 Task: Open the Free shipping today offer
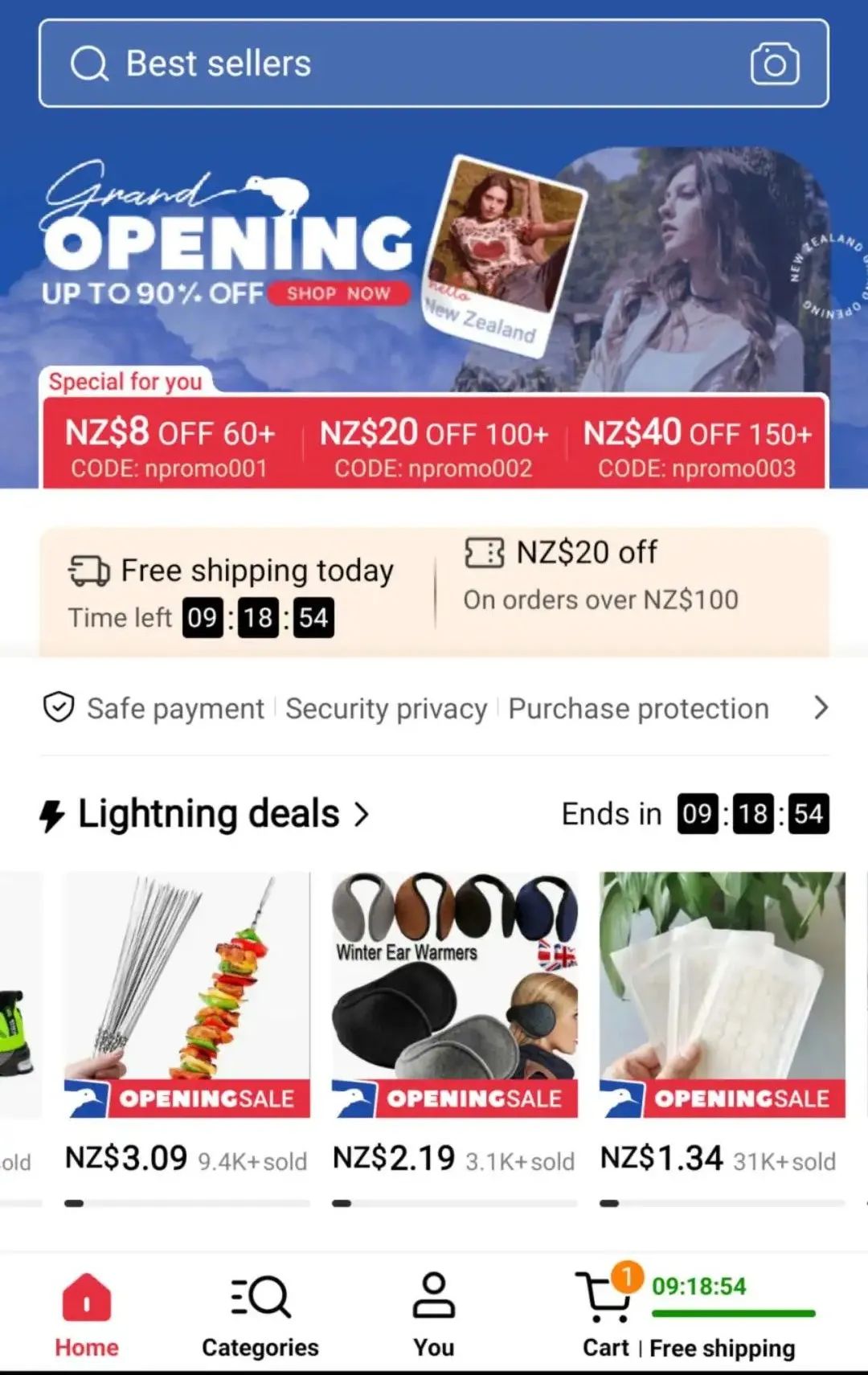[231, 592]
